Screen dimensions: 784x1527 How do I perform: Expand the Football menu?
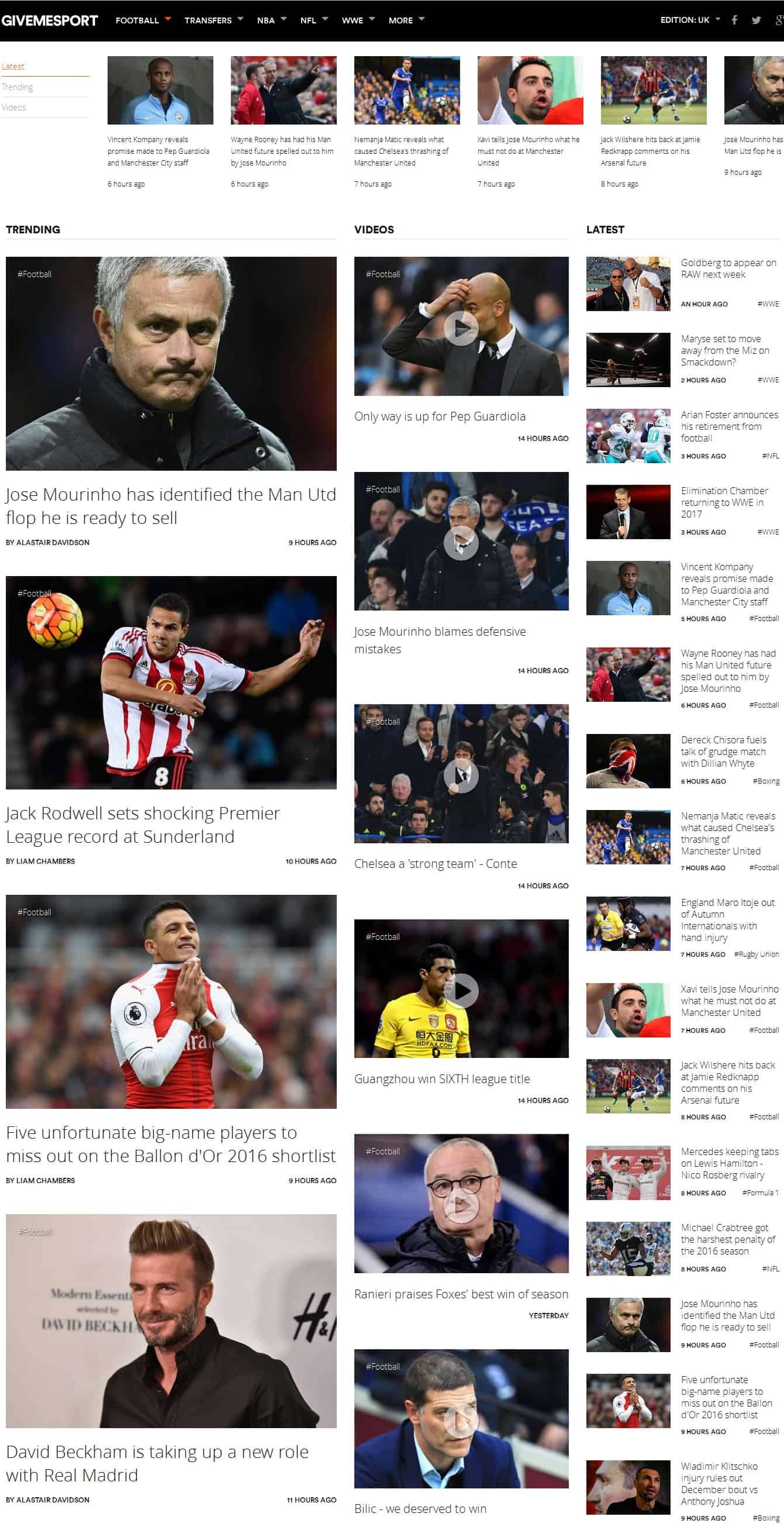[142, 20]
